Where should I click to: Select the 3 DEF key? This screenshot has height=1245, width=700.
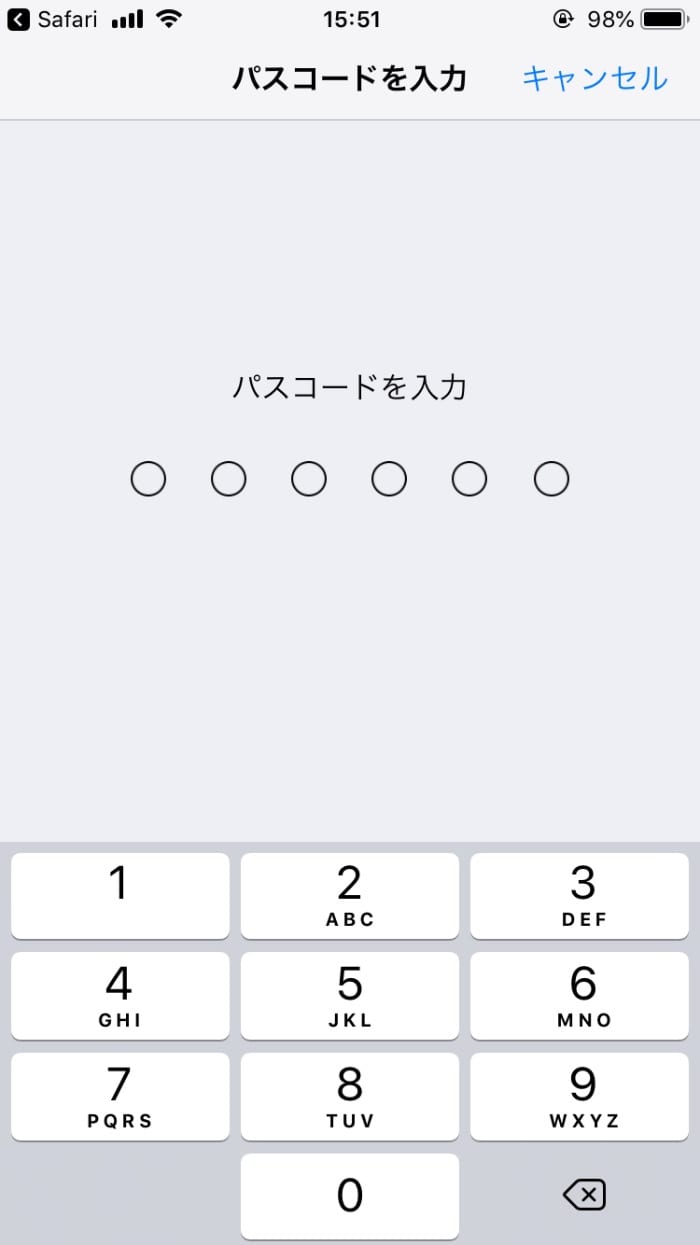point(580,896)
